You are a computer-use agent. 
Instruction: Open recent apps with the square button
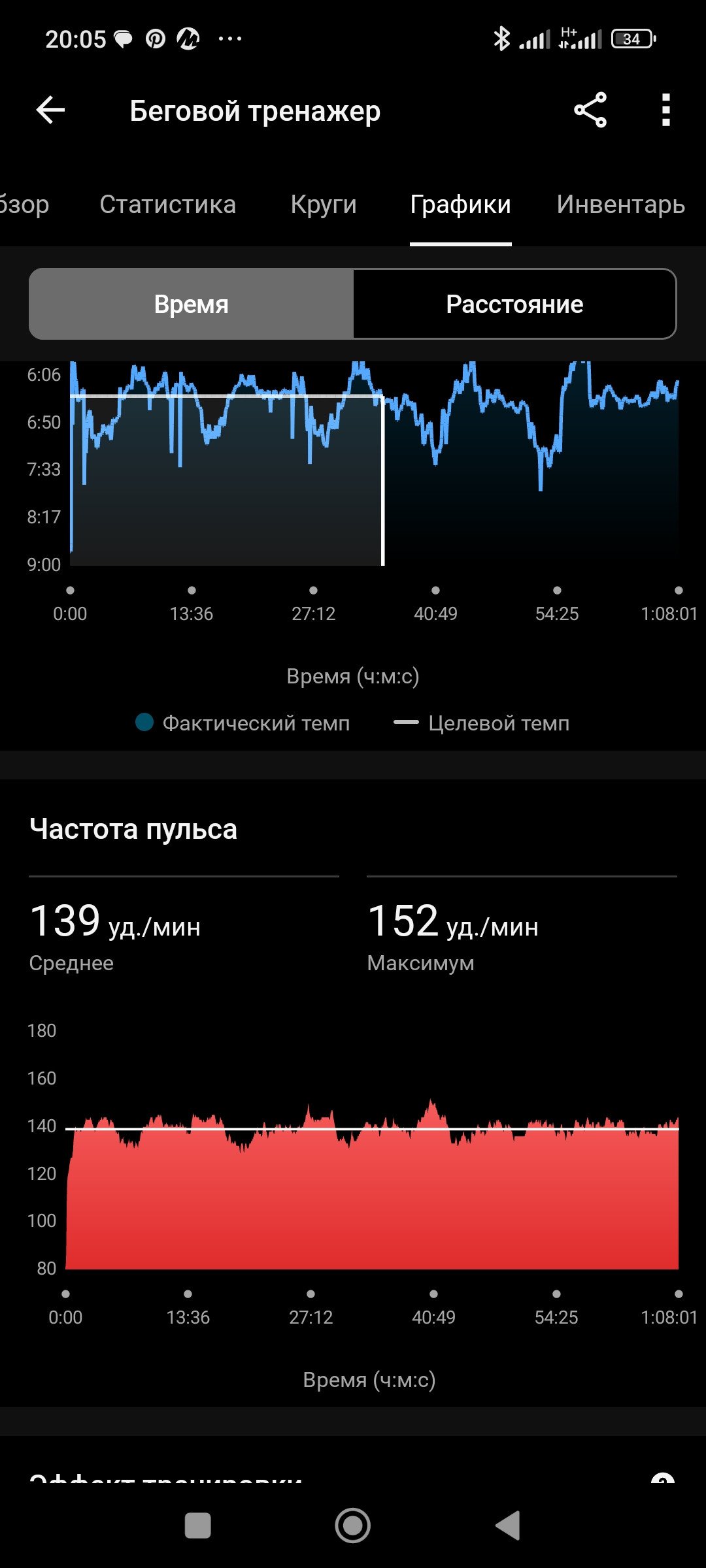[x=198, y=1526]
